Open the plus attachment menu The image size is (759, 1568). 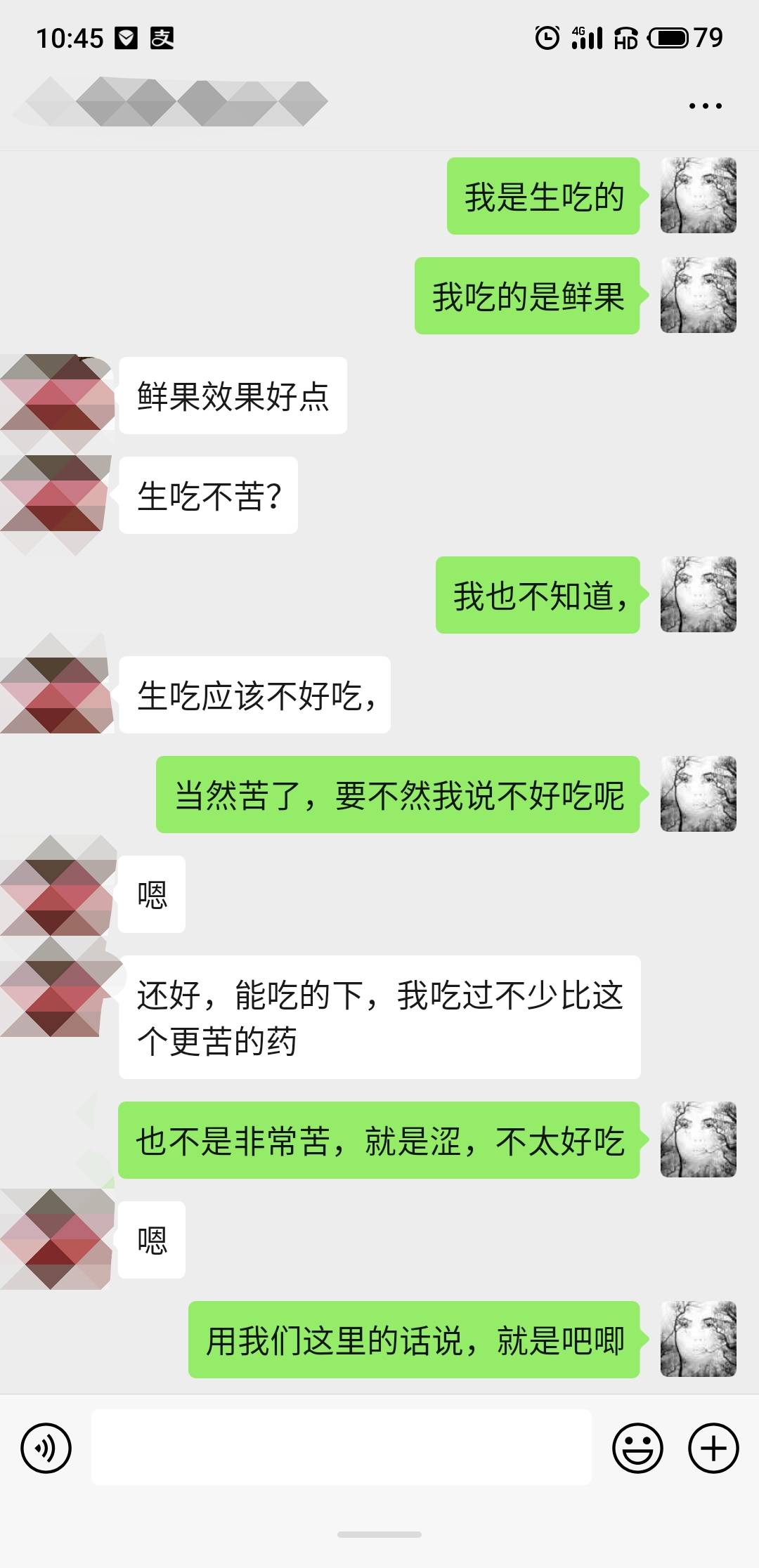[713, 1448]
